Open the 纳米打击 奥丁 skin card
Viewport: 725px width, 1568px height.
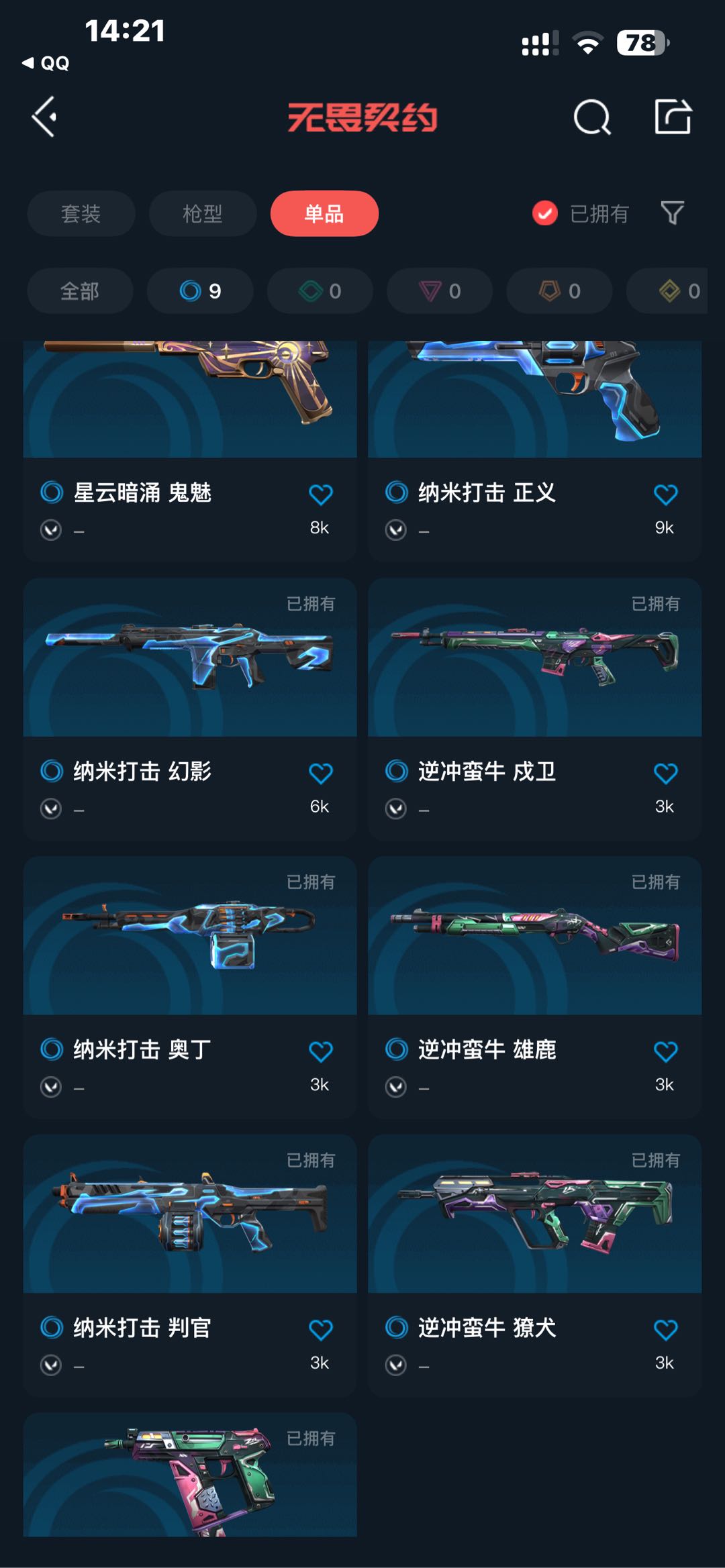[x=190, y=987]
